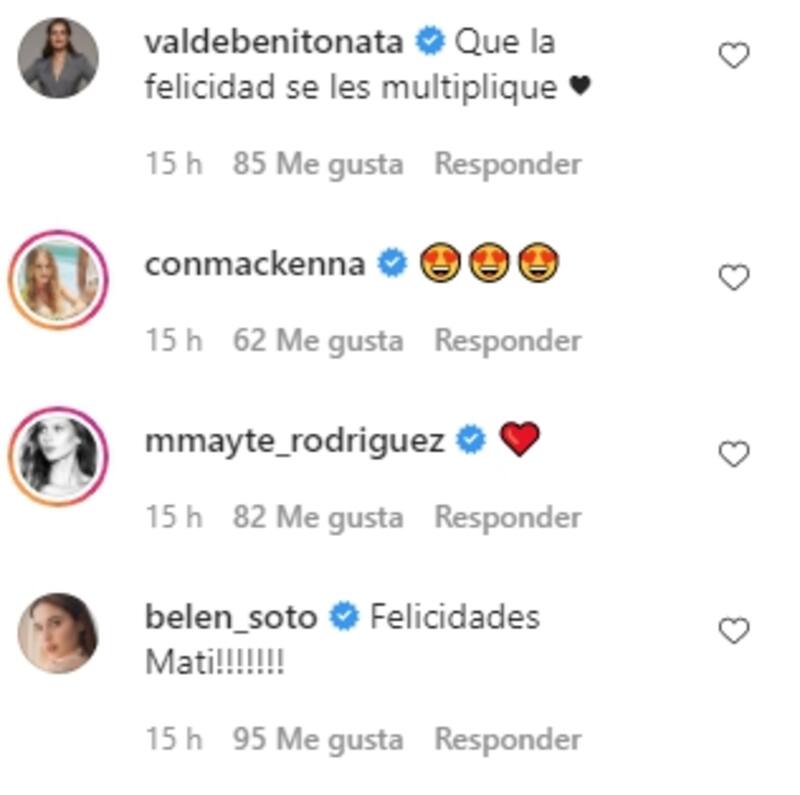Select the belen_soto username link
The image size is (800, 795).
click(x=231, y=617)
